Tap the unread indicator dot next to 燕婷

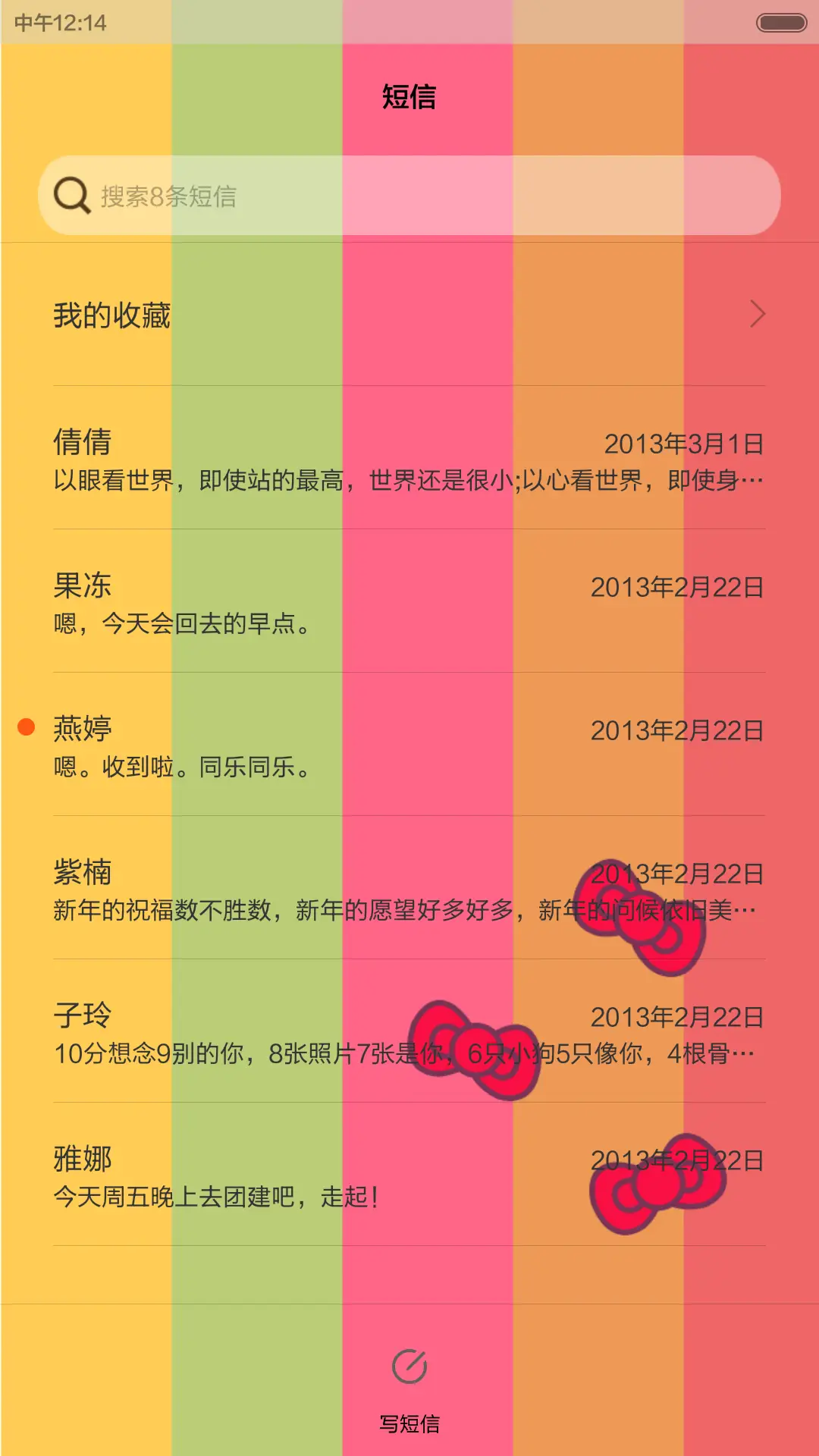pos(27,726)
